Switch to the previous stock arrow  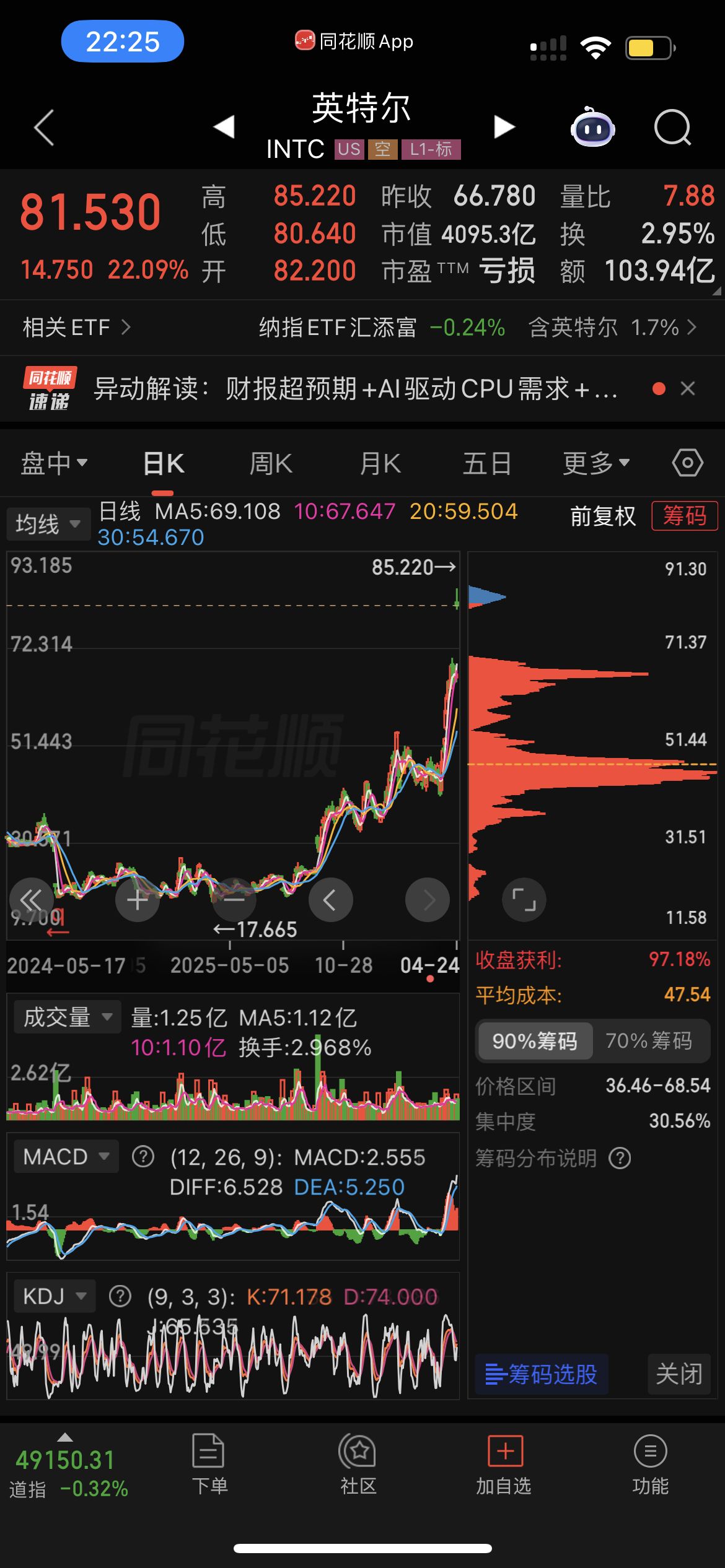click(224, 127)
